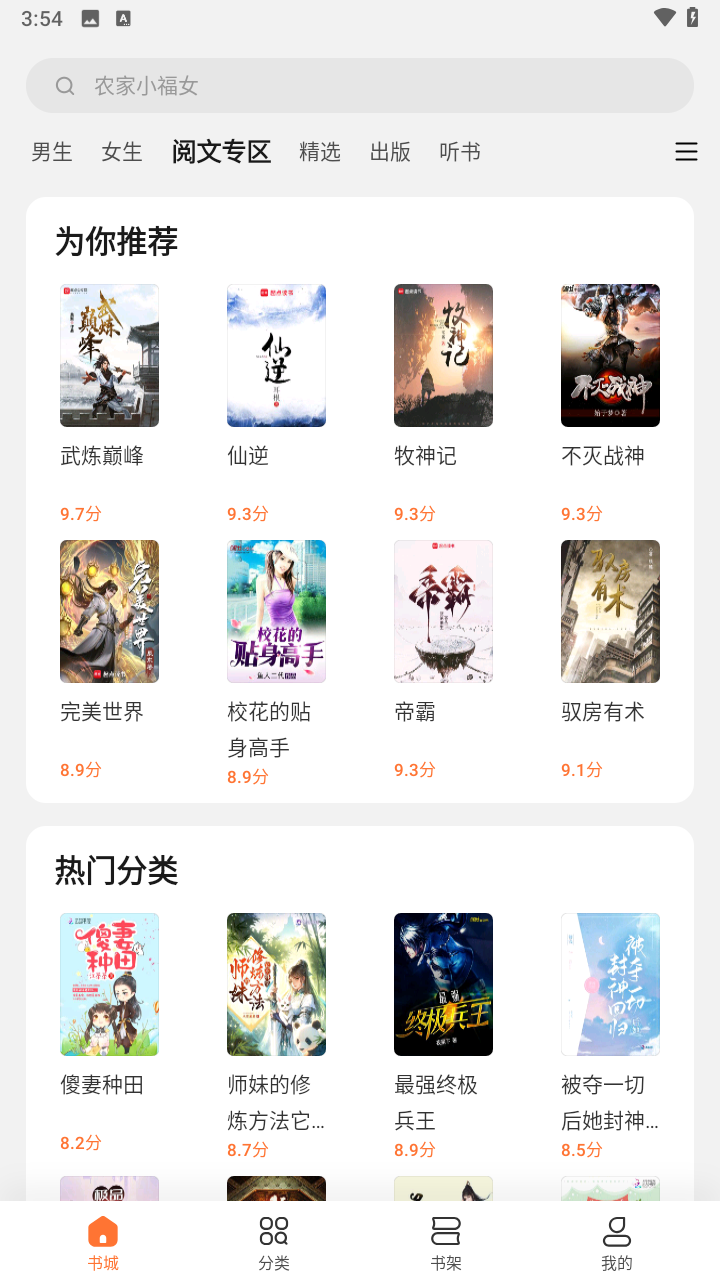Go to the 出版 tab
This screenshot has width=720, height=1280.
[x=390, y=152]
